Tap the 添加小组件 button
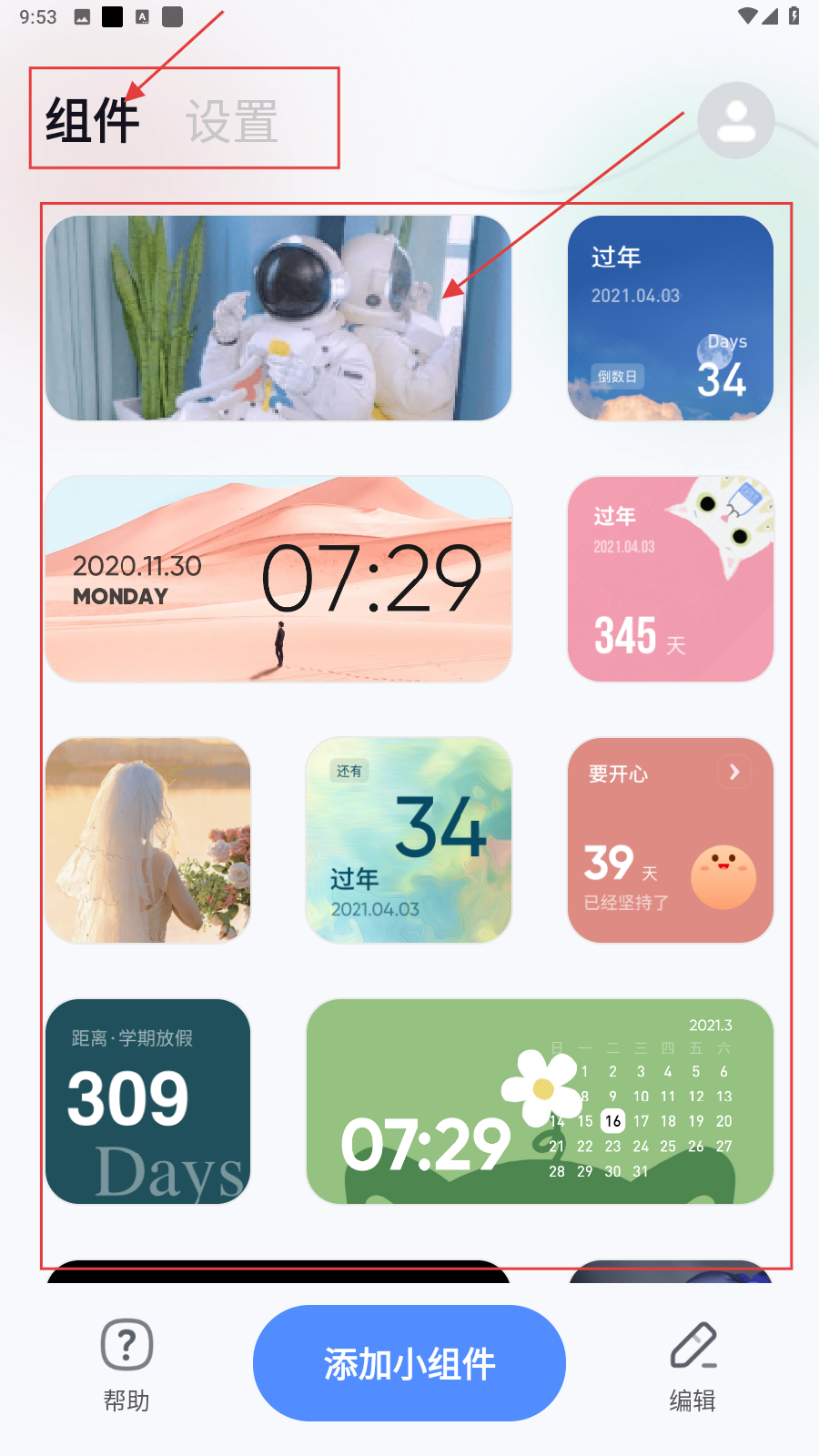819x1456 pixels. click(409, 1363)
